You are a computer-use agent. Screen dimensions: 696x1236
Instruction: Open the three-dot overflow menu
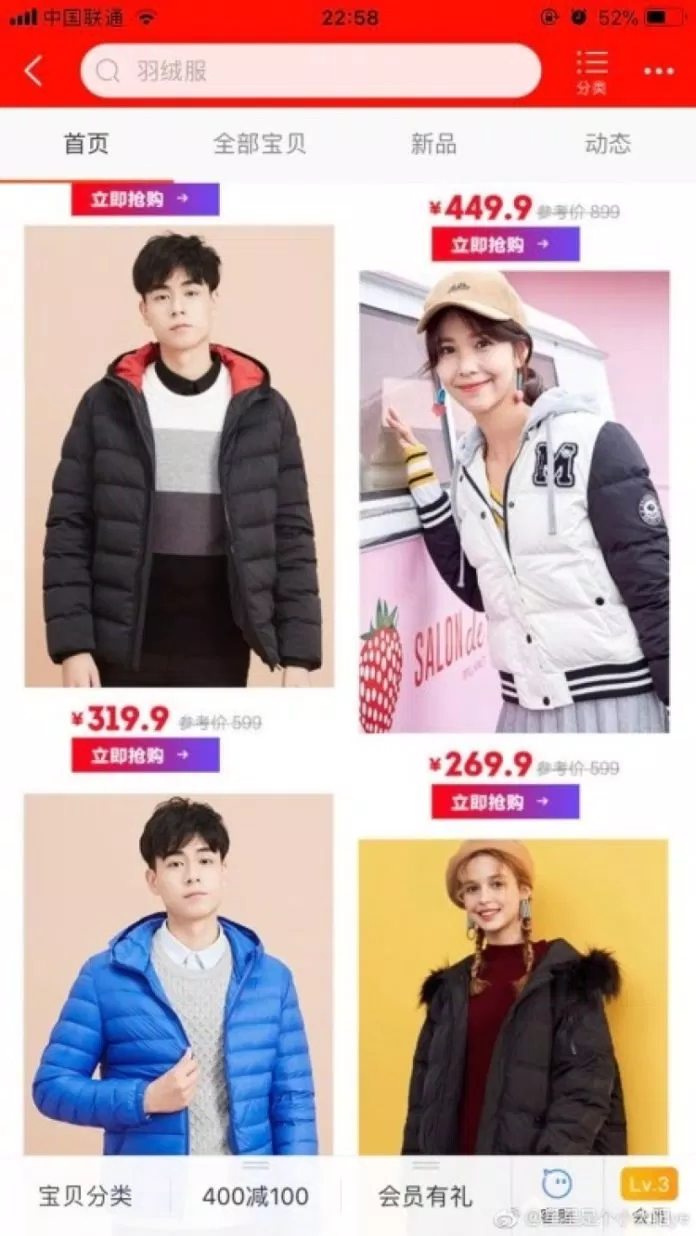(658, 71)
